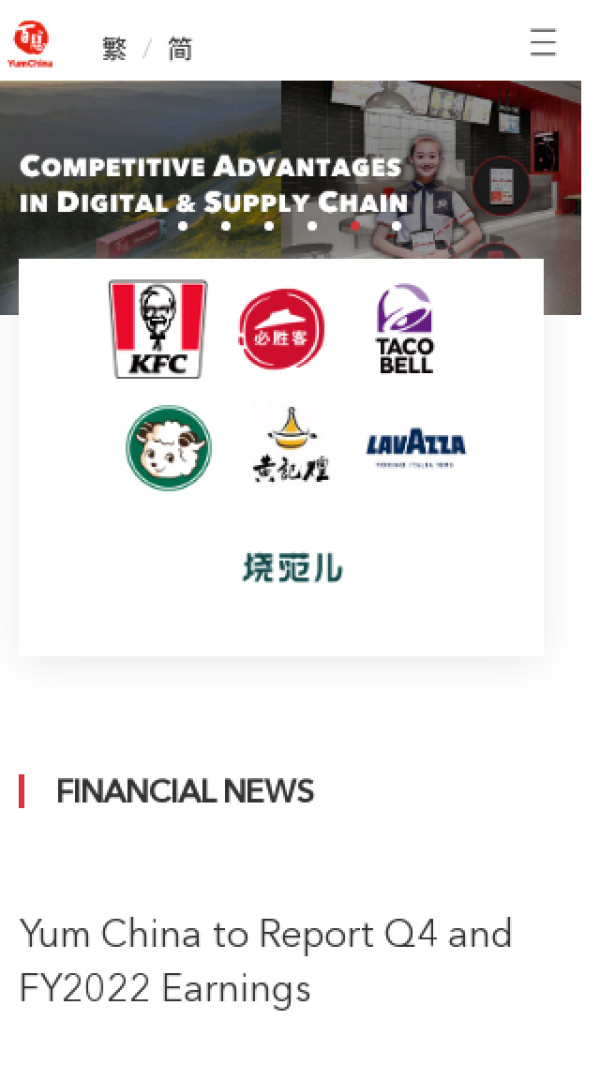
Task: Open the Taco Bell brand page
Action: tap(404, 329)
